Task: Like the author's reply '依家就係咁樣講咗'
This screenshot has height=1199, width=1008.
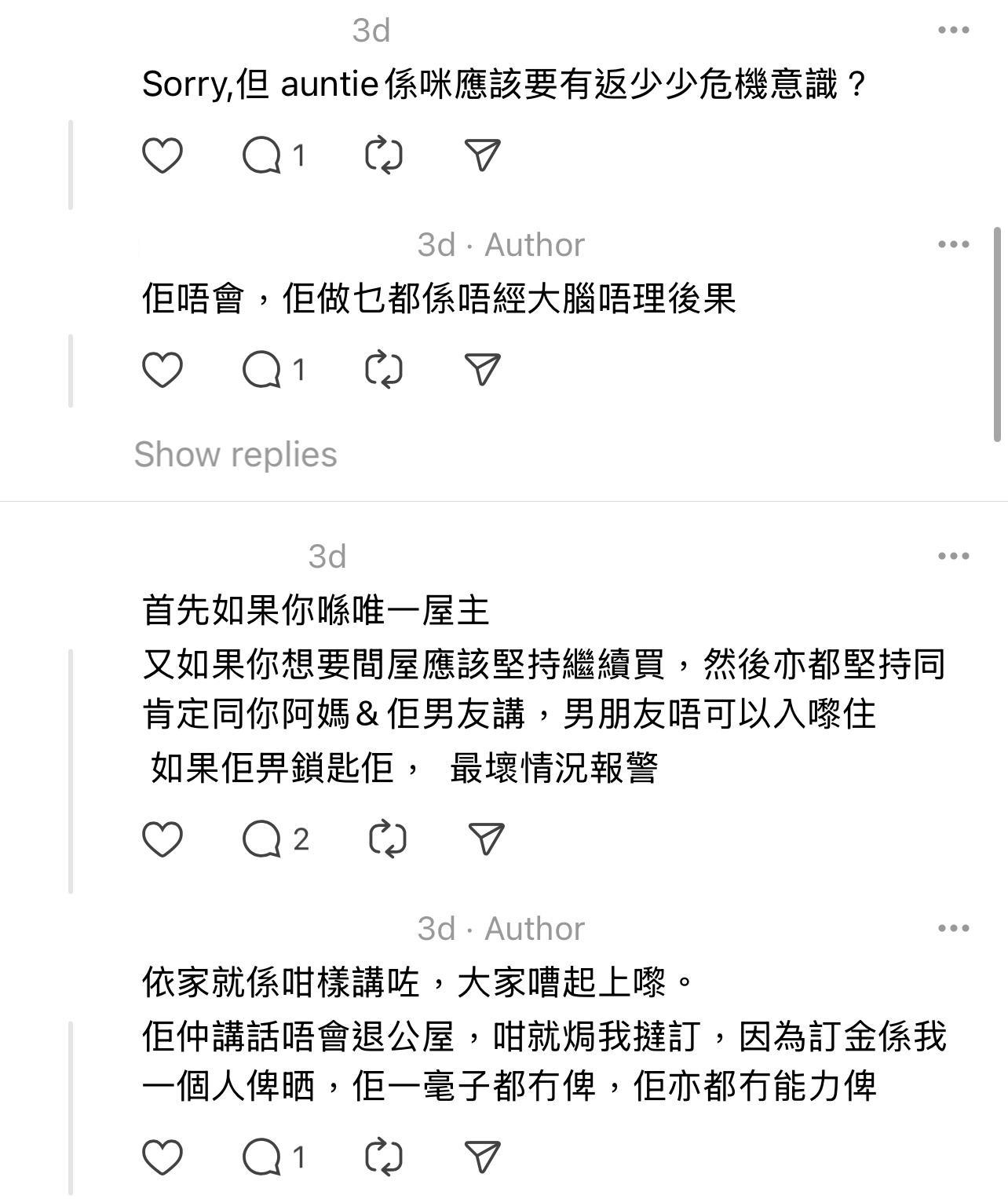Action: click(163, 1157)
